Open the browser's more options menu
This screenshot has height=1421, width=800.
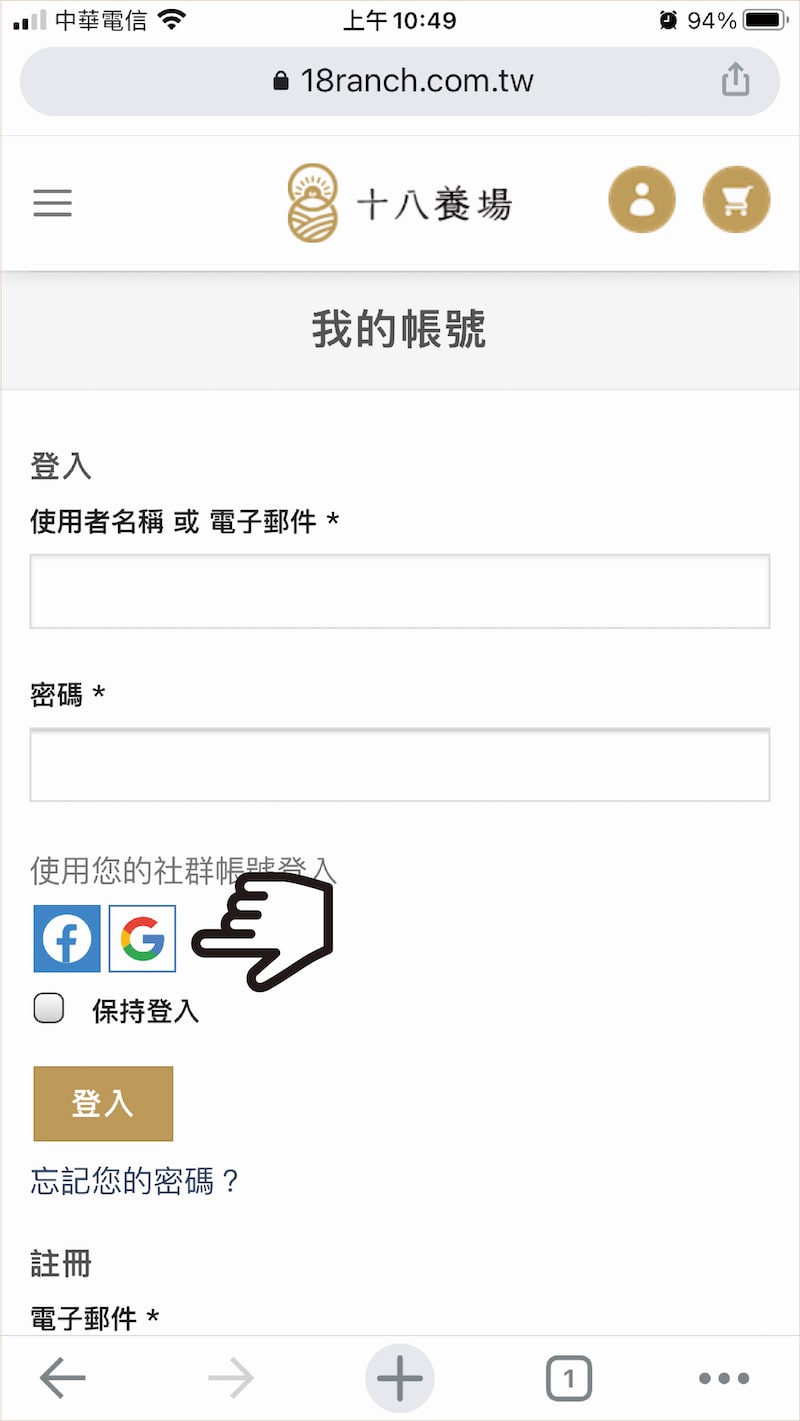tap(724, 1379)
